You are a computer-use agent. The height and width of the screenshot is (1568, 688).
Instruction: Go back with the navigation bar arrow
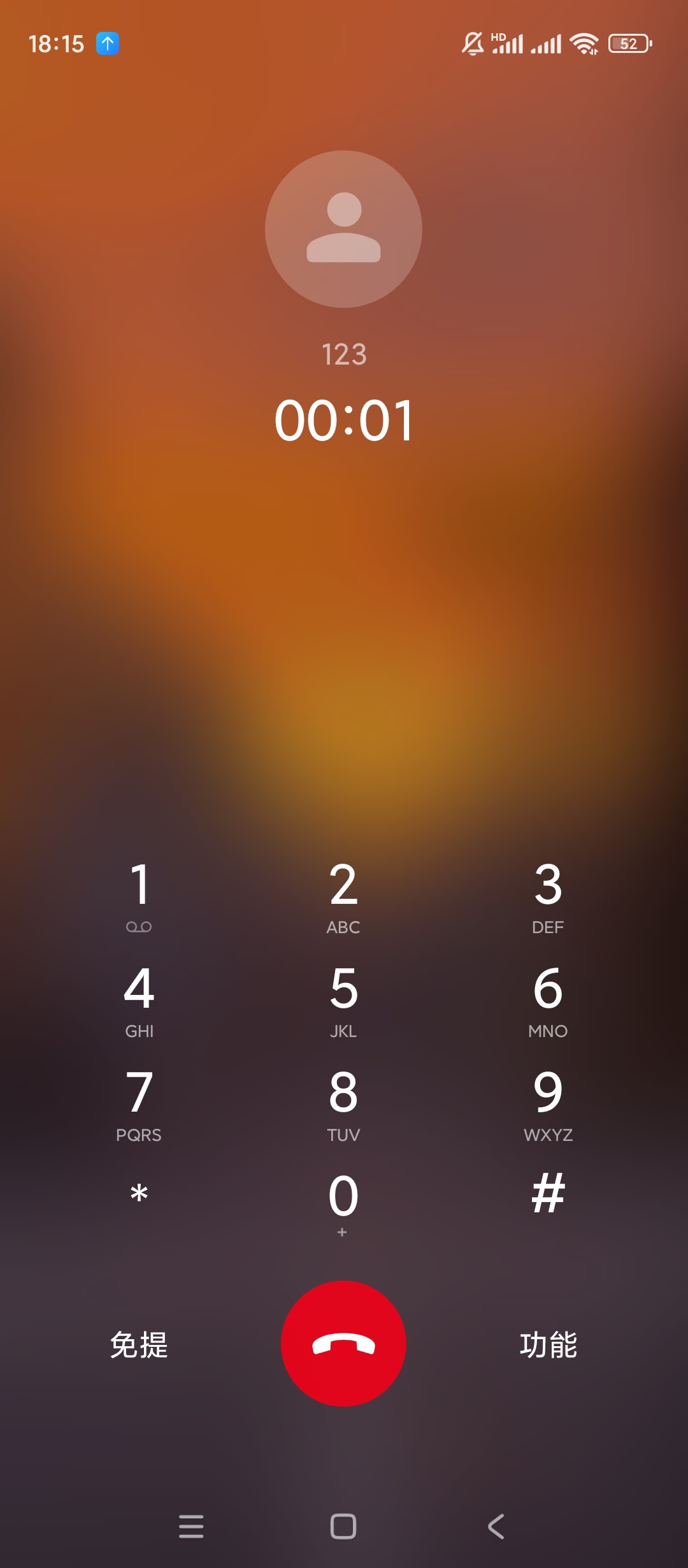496,1527
